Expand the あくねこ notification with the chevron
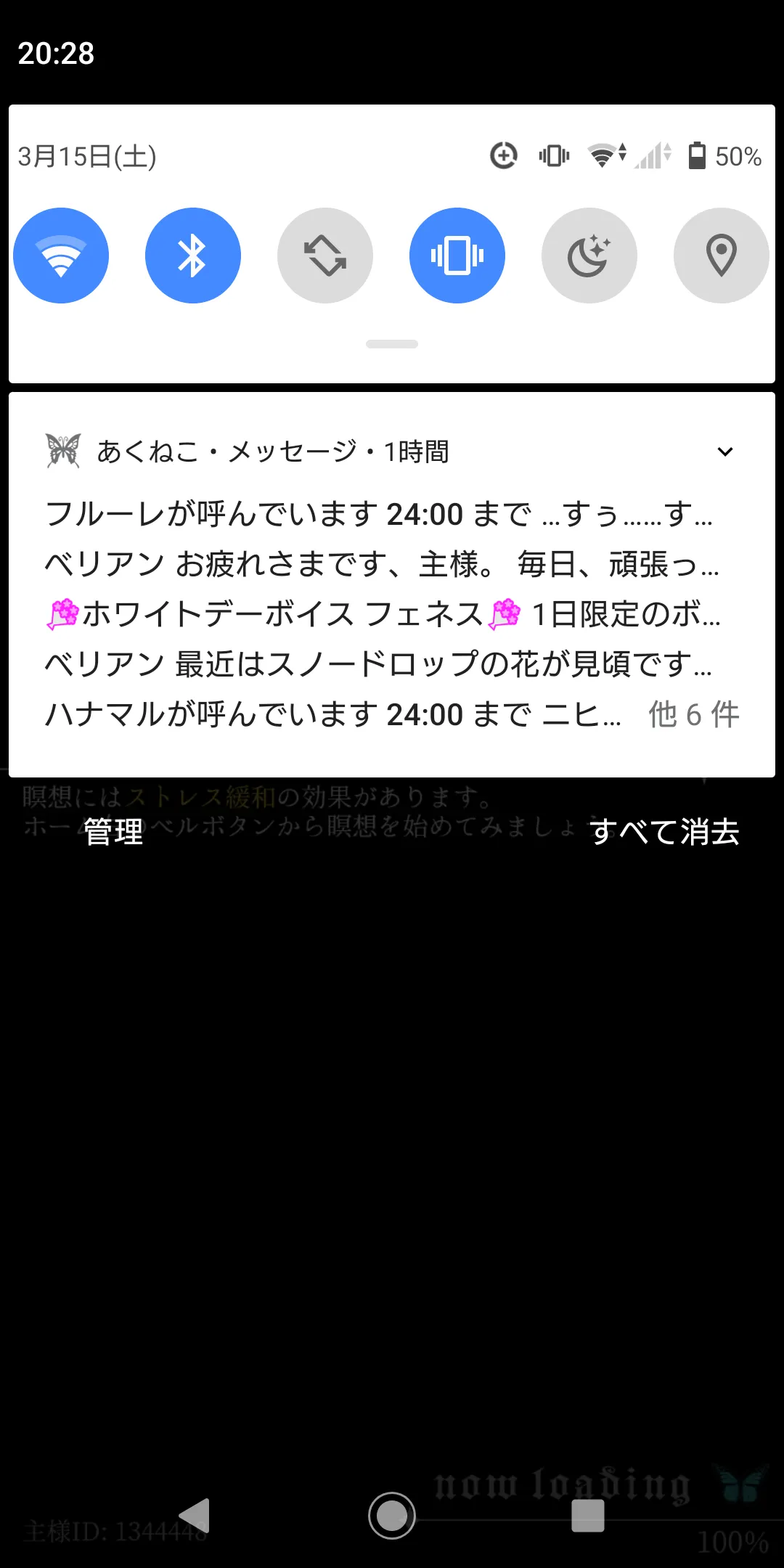 725,452
